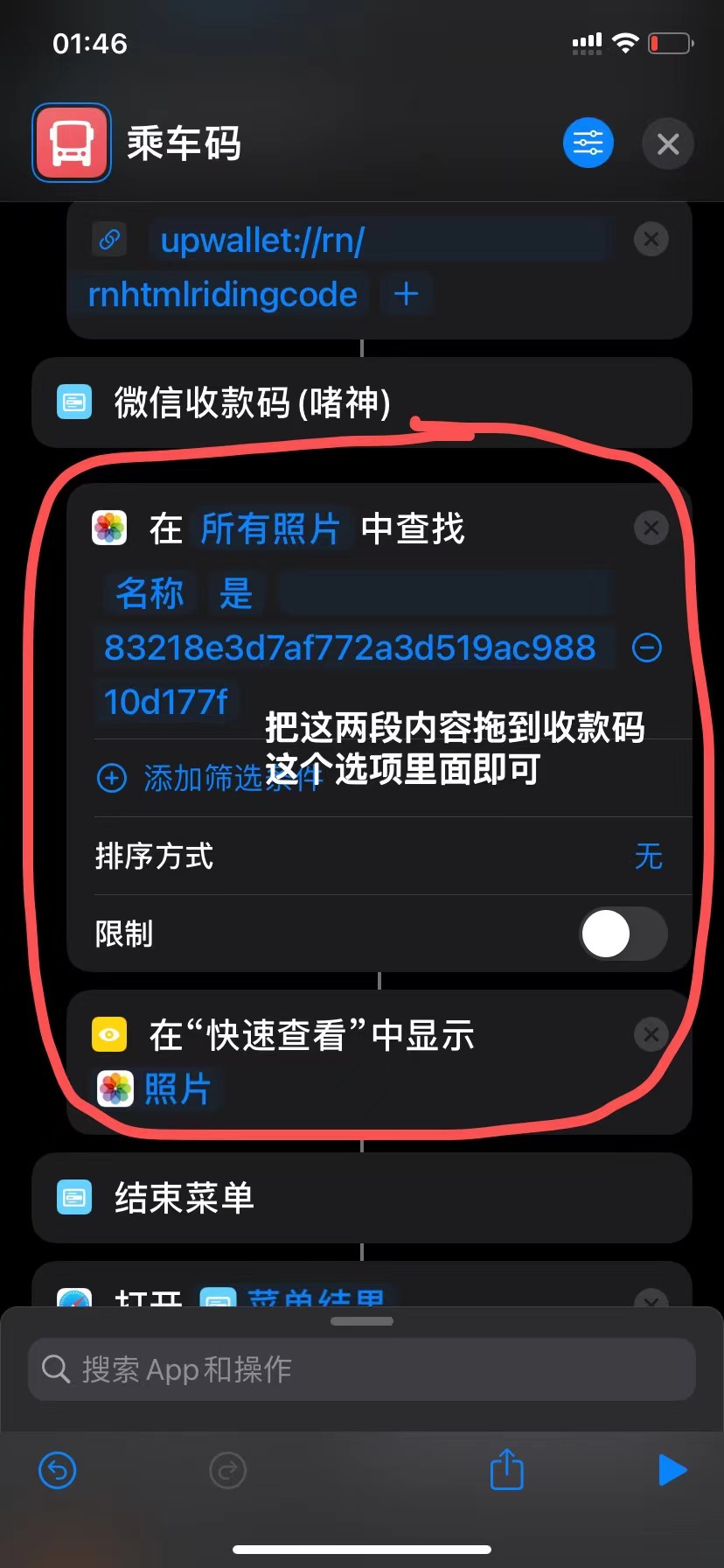The height and width of the screenshot is (1568, 724).
Task: Share this shortcut
Action: point(506,1470)
